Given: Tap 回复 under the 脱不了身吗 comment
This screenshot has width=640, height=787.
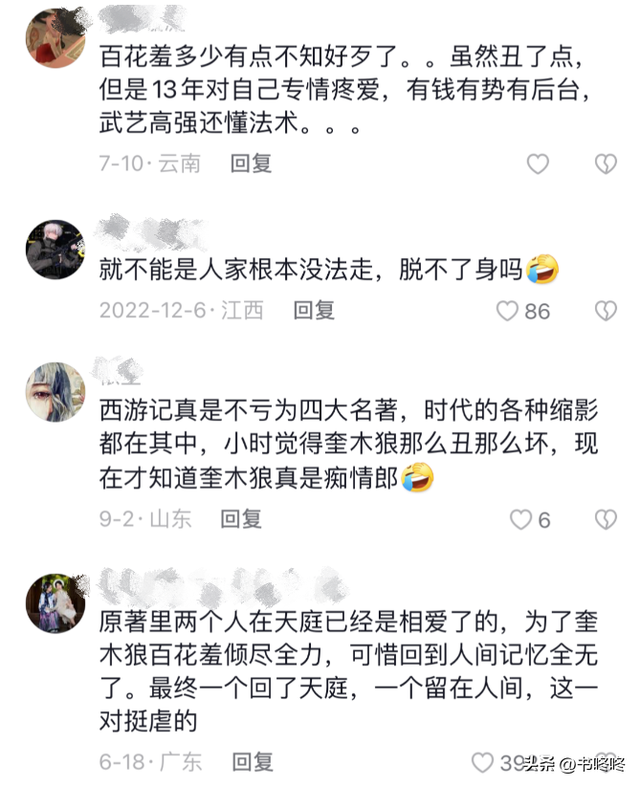Looking at the screenshot, I should (313, 310).
